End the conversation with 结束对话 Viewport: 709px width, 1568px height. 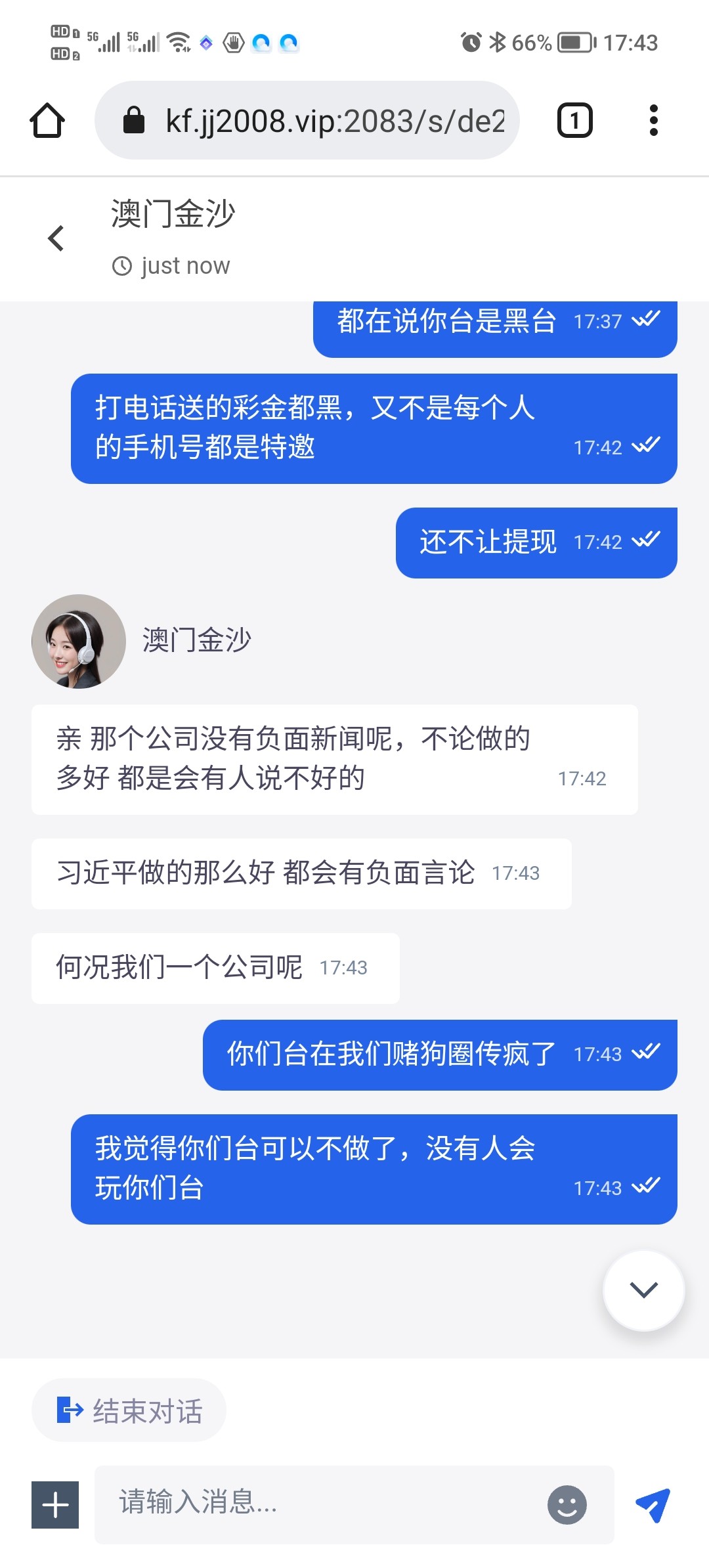[x=129, y=1410]
